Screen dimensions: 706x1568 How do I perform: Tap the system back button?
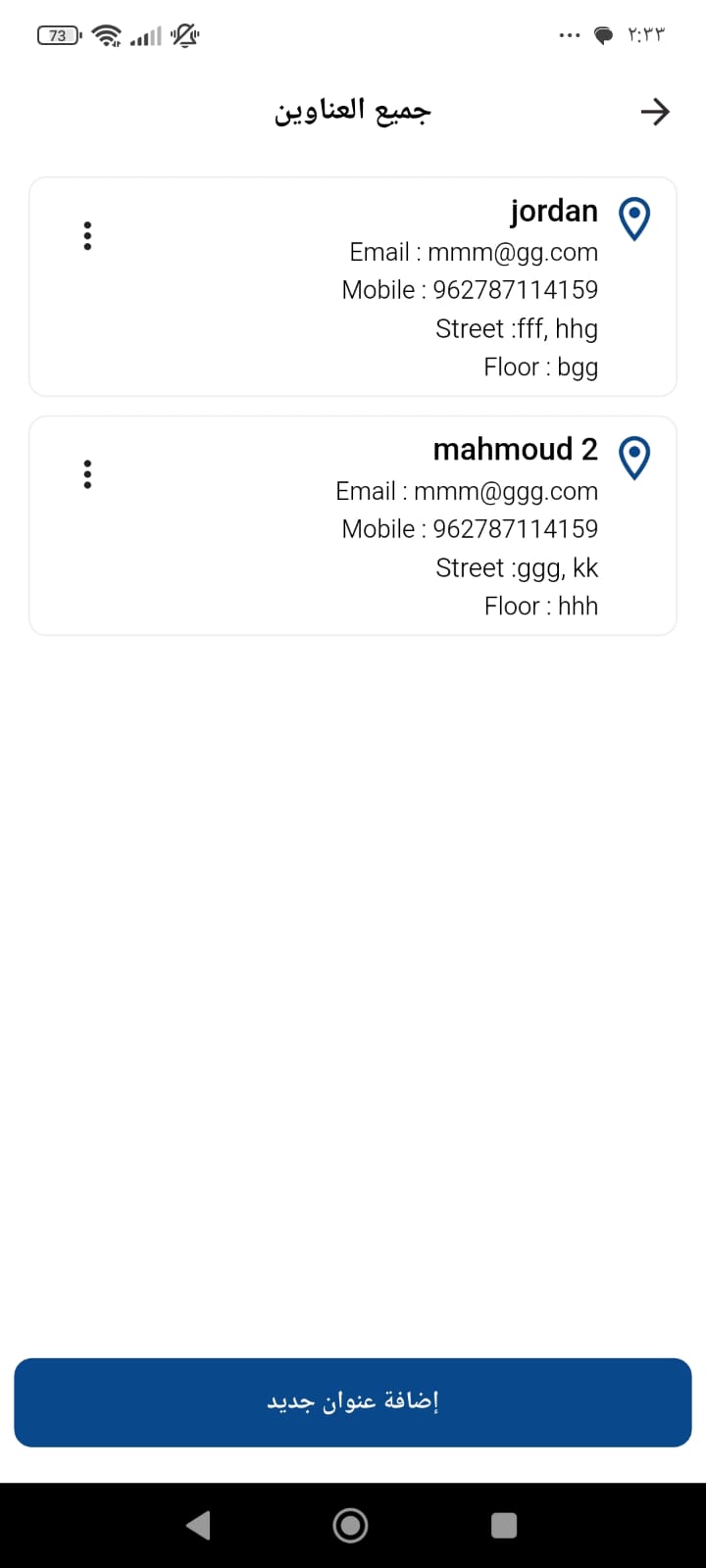[198, 1525]
